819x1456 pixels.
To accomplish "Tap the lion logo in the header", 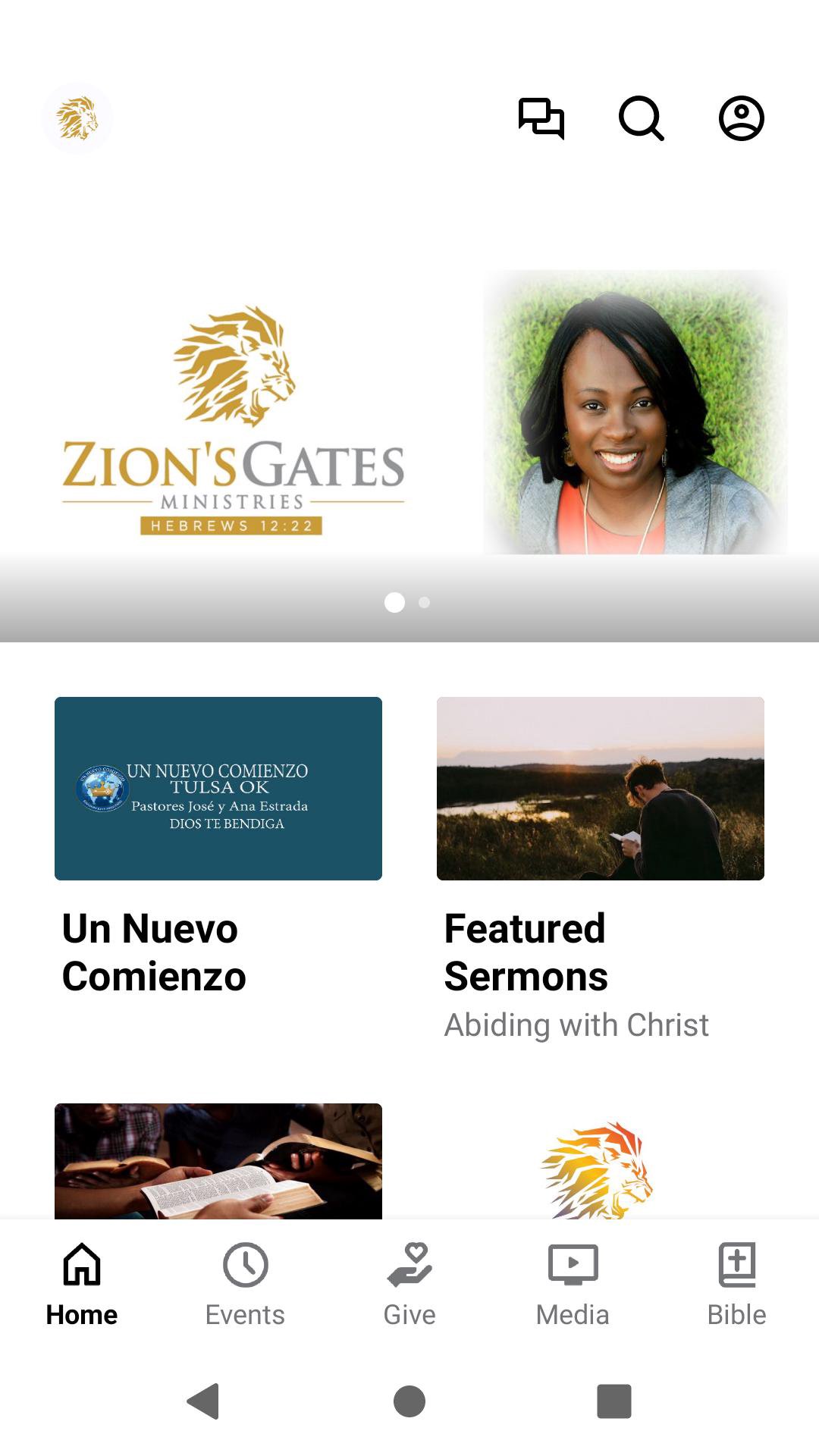I will 77,118.
